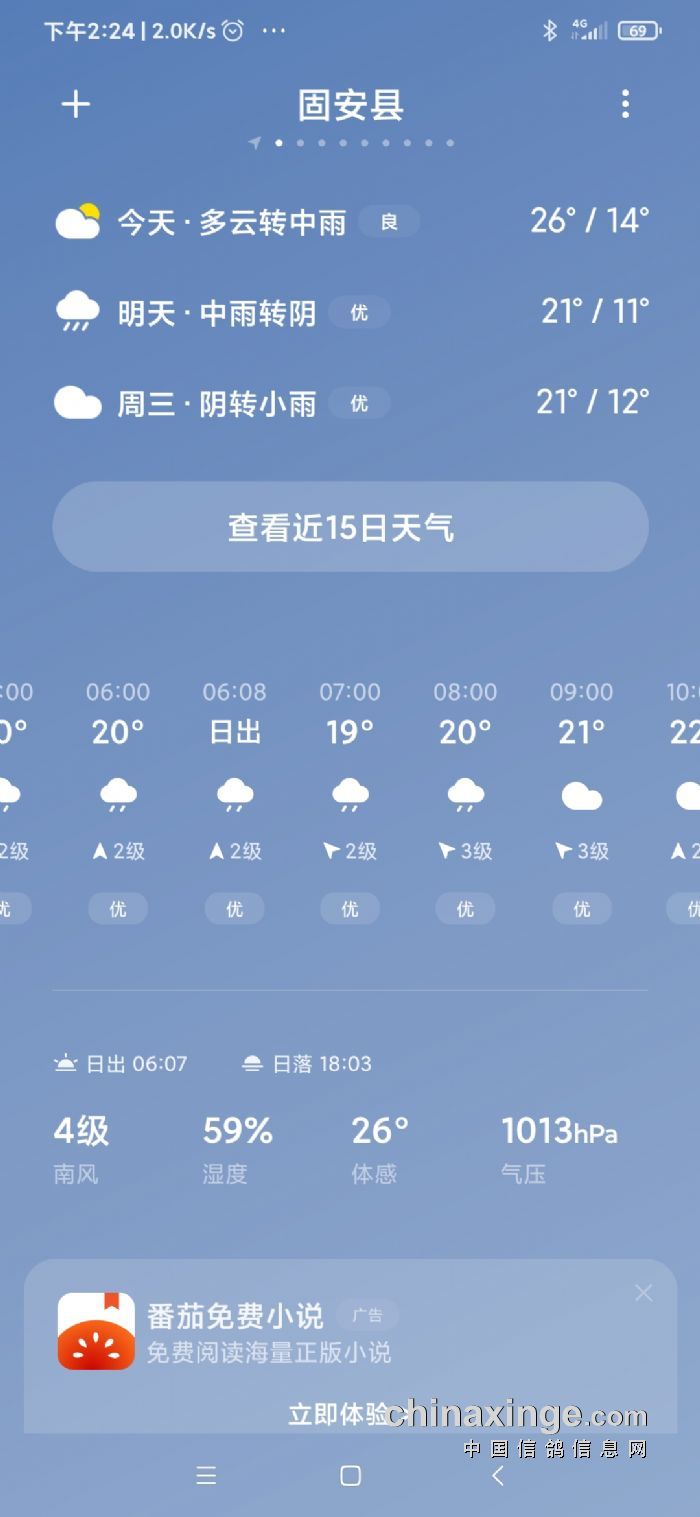Dismiss the 番茄免费小说 ad banner

[x=643, y=1293]
